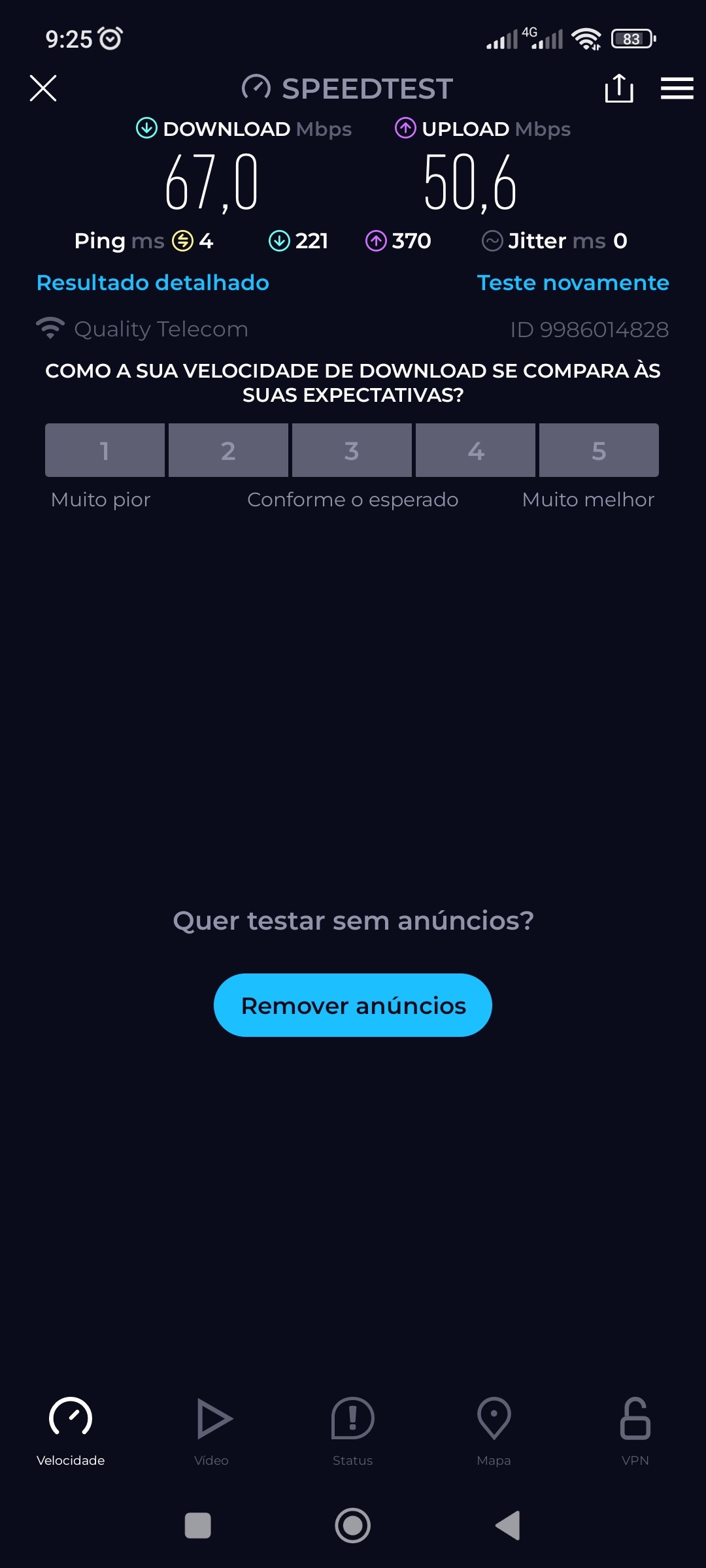This screenshot has height=1568, width=706.
Task: Give rating 5 Muito melhor
Action: pos(599,450)
